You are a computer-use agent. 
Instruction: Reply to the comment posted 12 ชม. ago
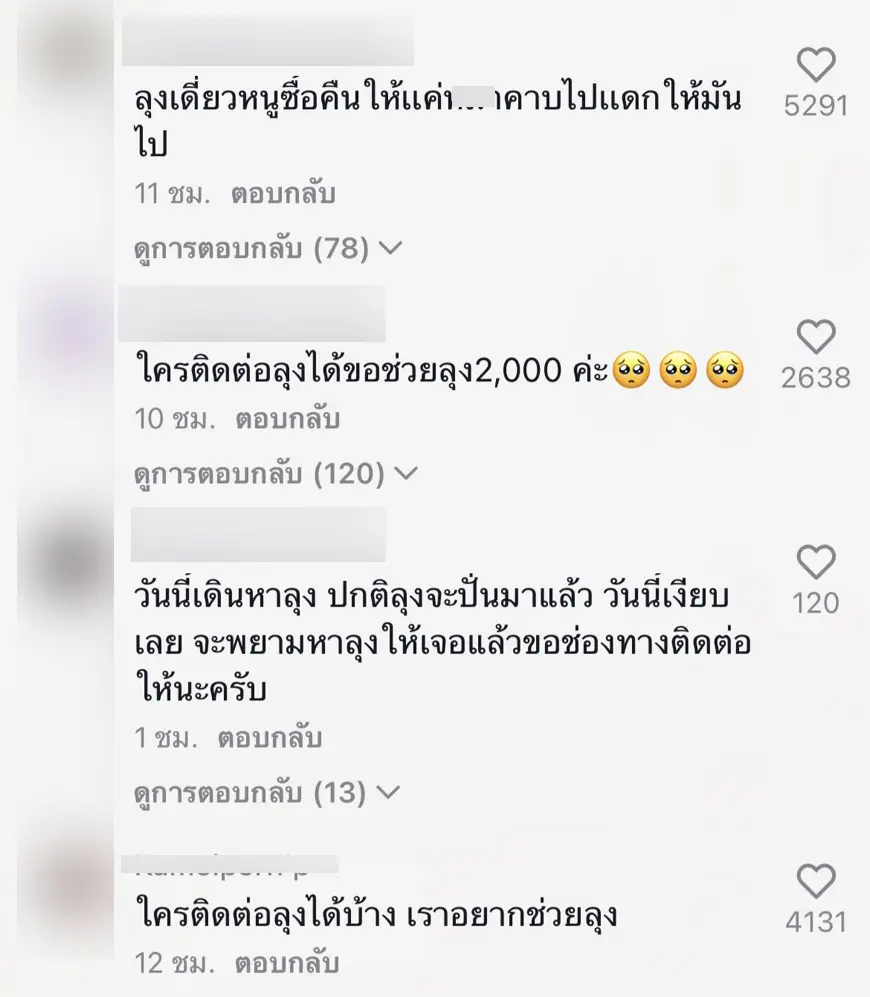point(287,964)
